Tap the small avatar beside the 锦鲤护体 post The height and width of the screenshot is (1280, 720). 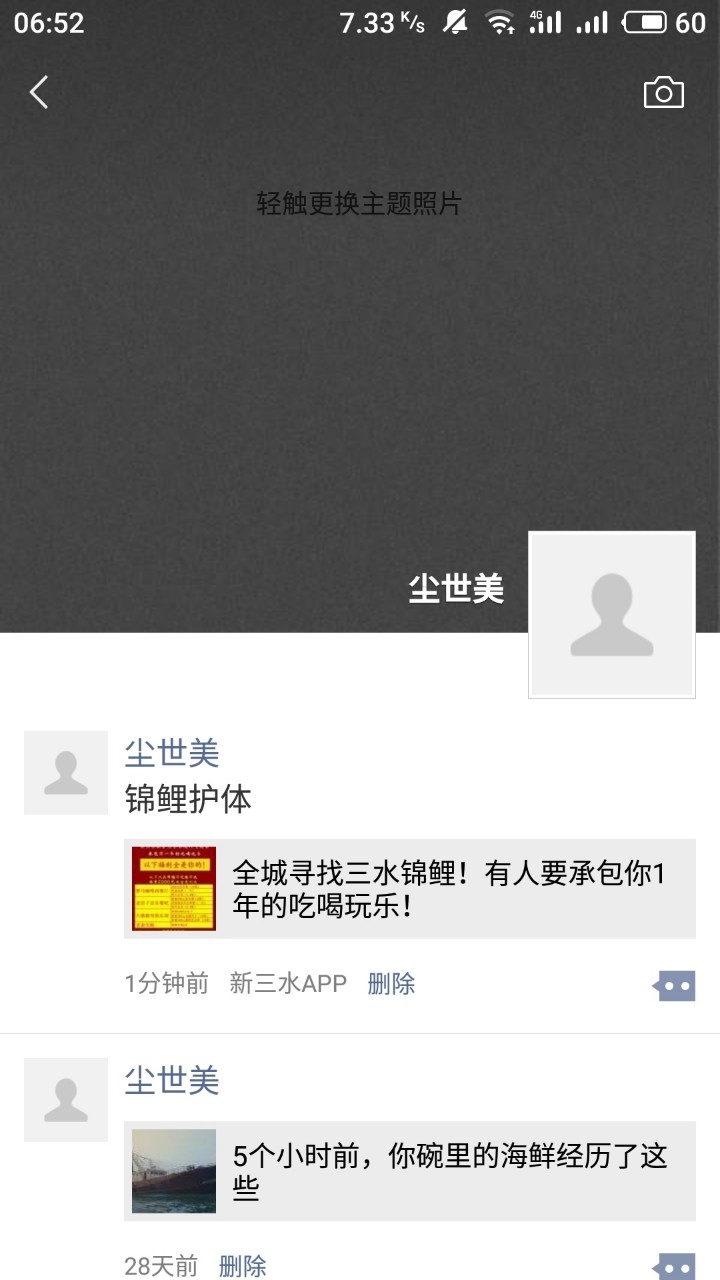(x=66, y=772)
